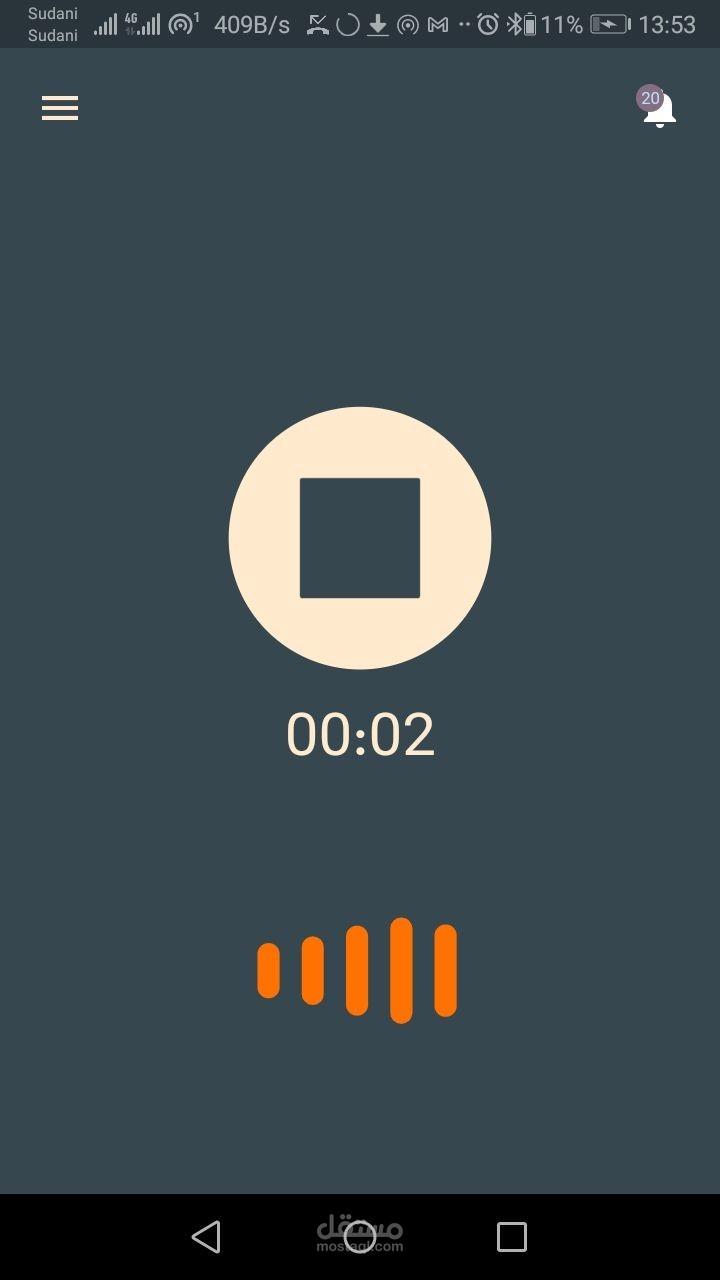This screenshot has width=720, height=1280.
Task: Tap the 00:02 recording timer
Action: coord(360,735)
